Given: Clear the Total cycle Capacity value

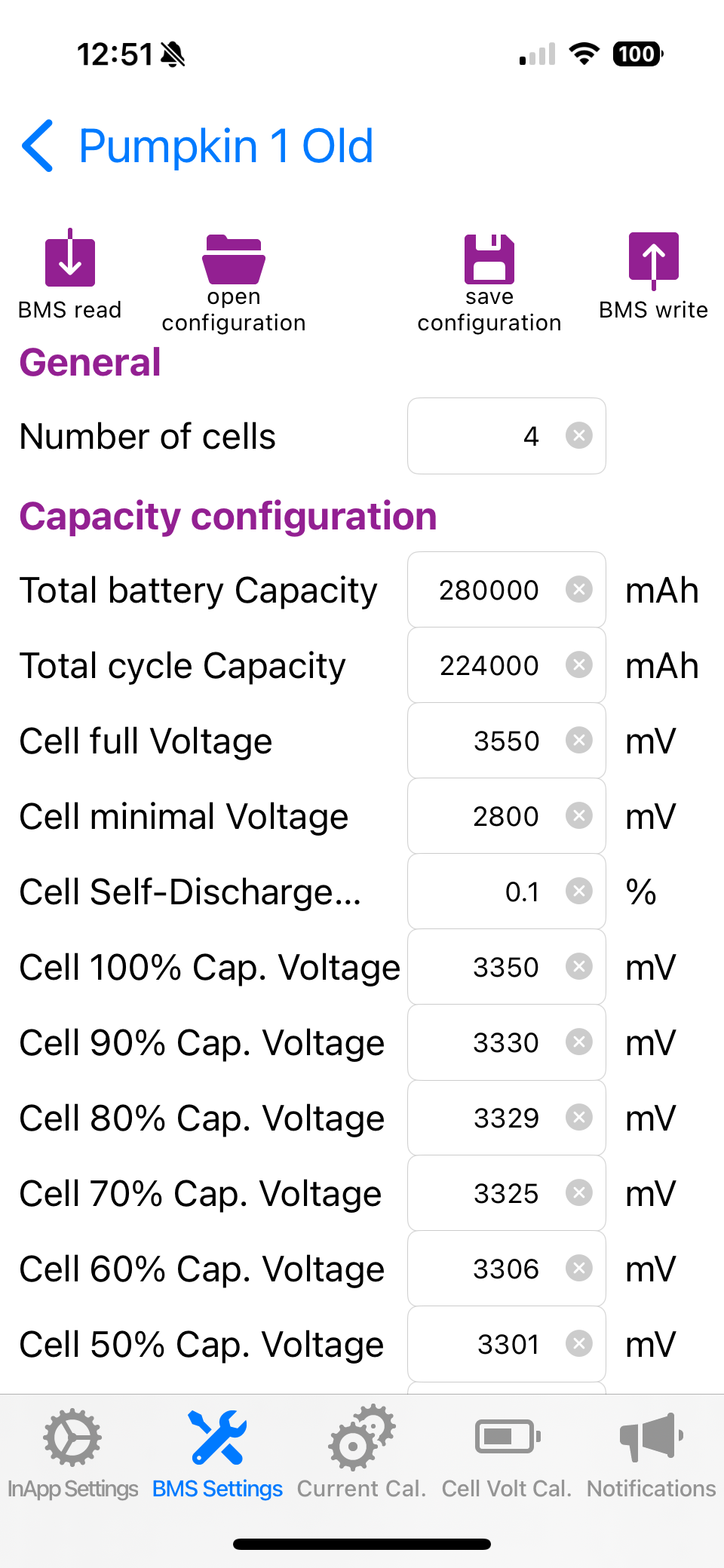Looking at the screenshot, I should [579, 665].
